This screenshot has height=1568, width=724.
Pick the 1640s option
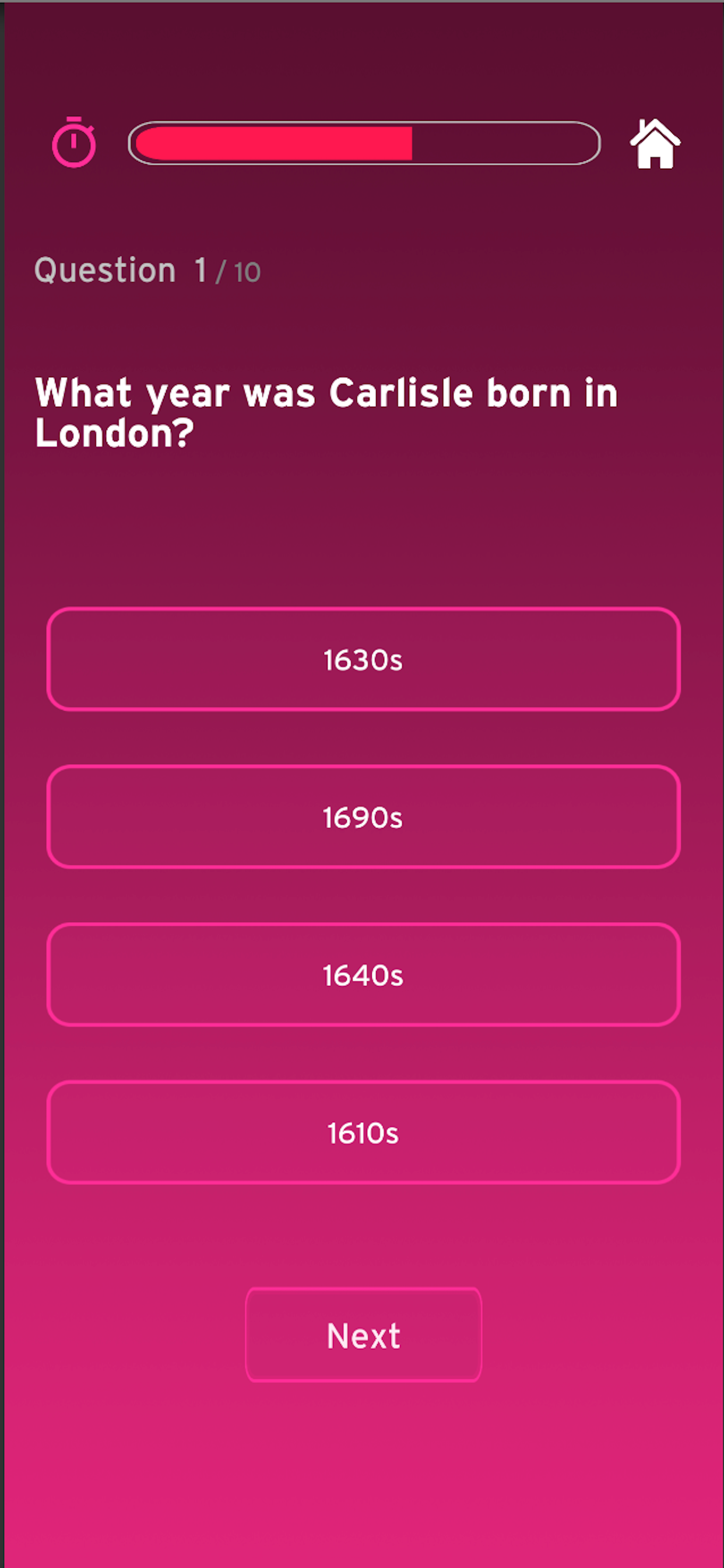[363, 975]
